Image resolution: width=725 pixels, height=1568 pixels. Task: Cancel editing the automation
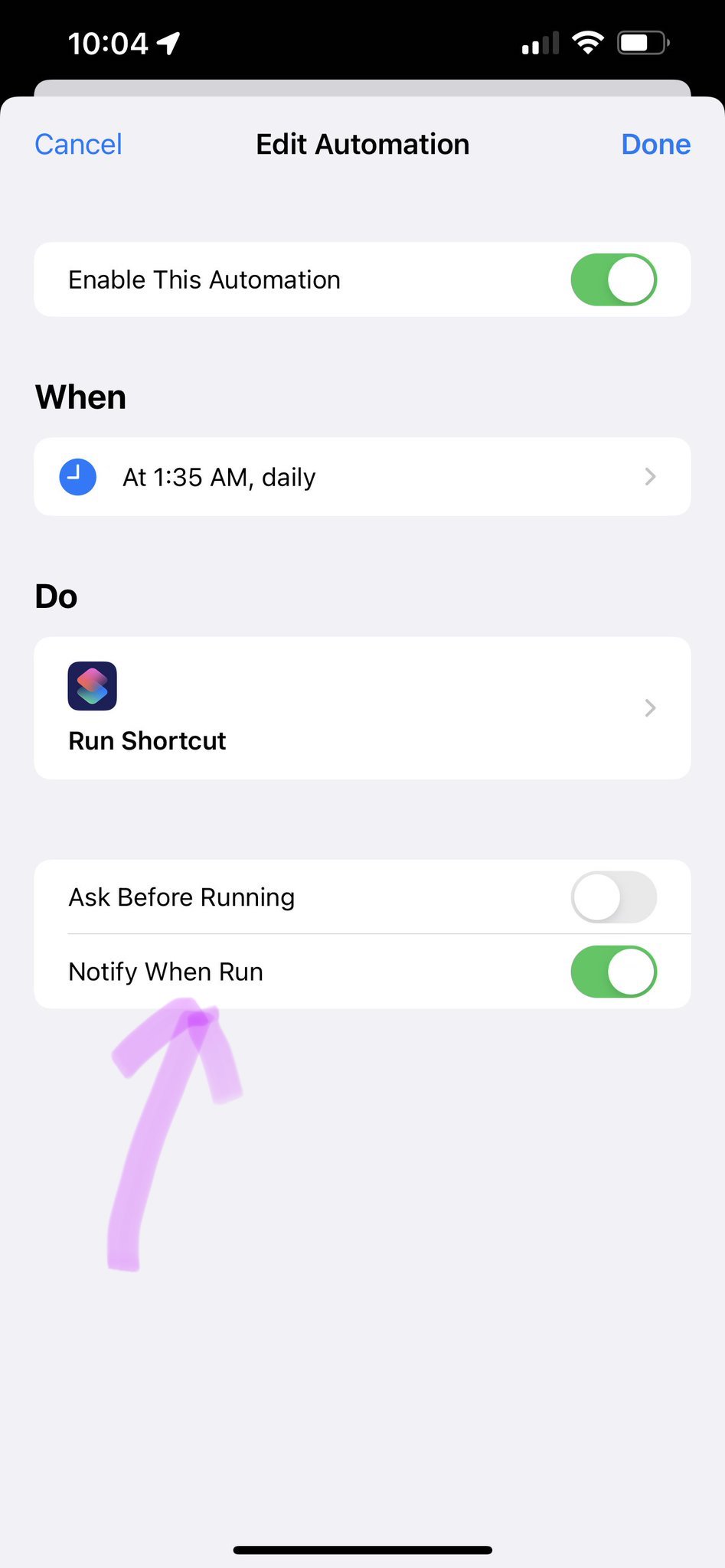(78, 145)
